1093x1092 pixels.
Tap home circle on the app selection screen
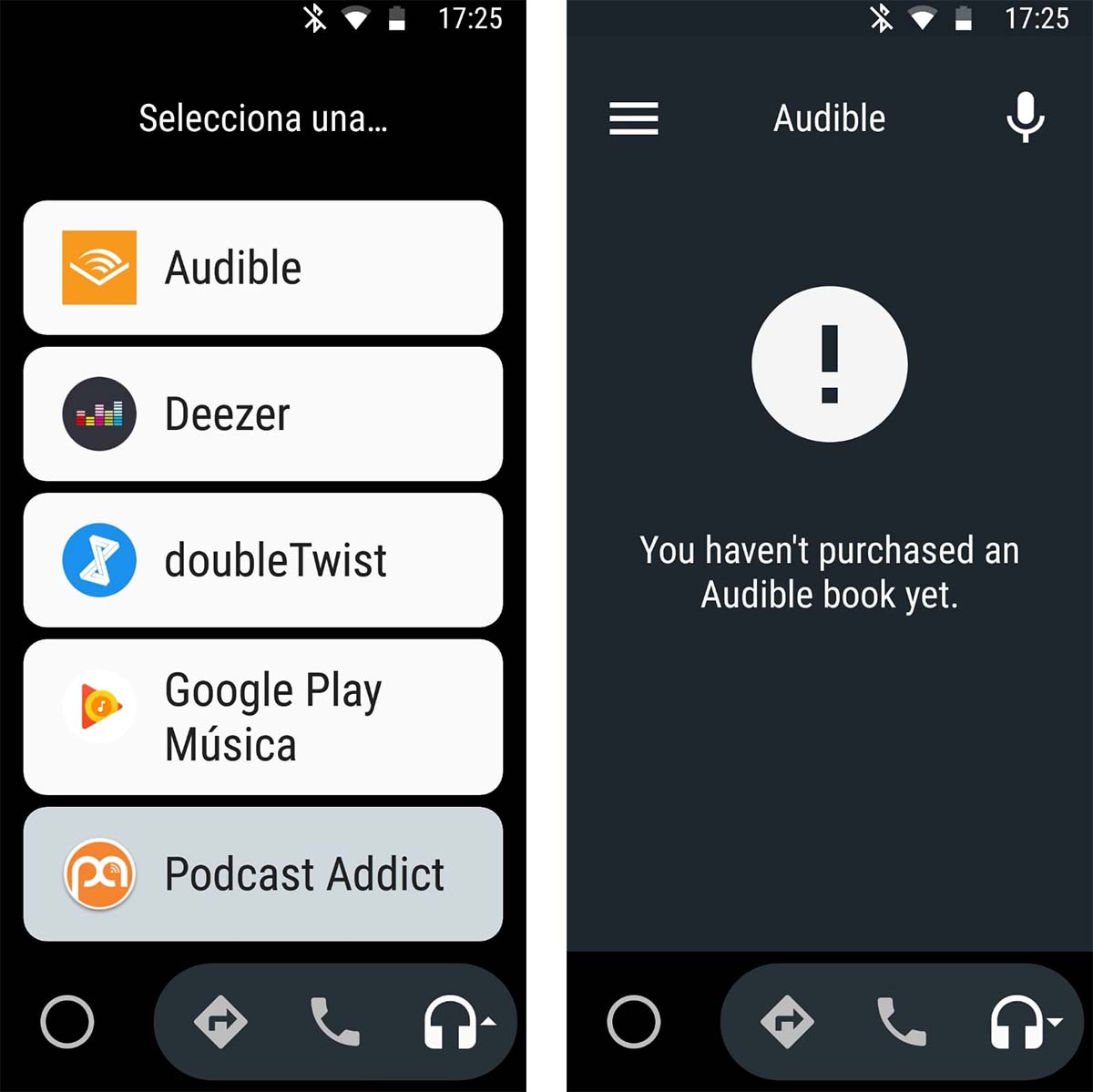click(x=67, y=1022)
